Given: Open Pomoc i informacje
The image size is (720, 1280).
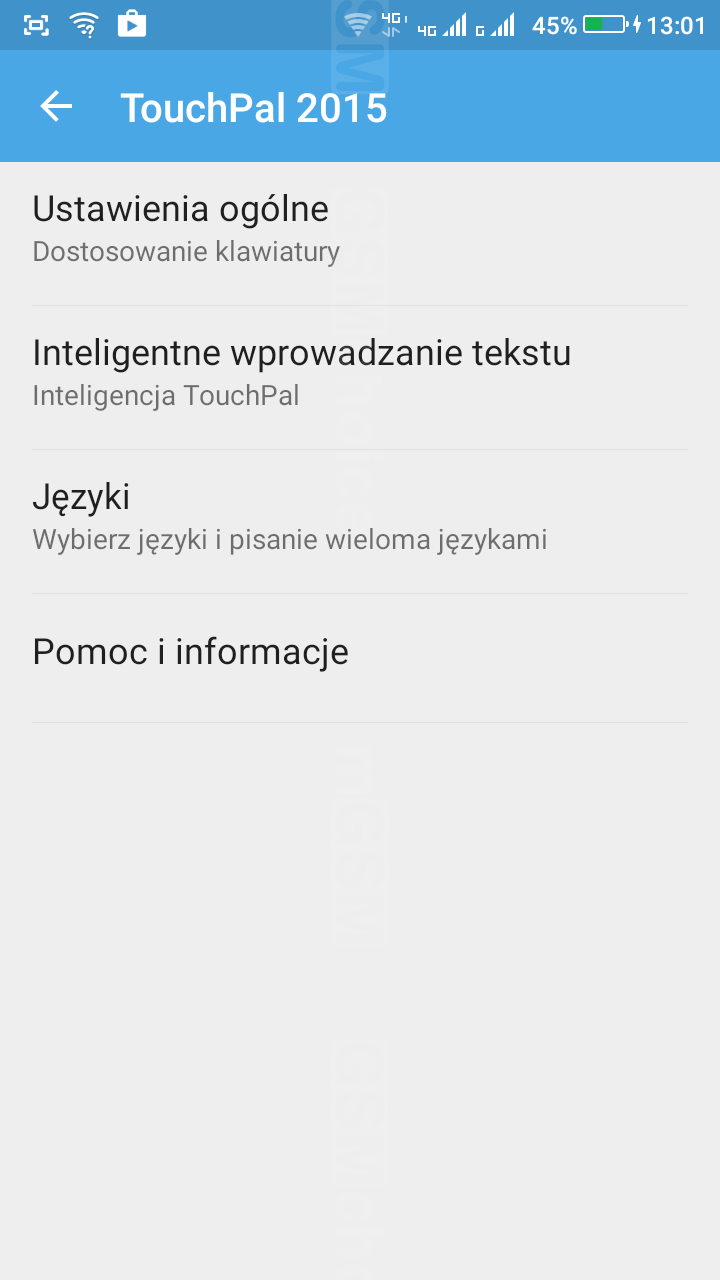Looking at the screenshot, I should pyautogui.click(x=360, y=658).
